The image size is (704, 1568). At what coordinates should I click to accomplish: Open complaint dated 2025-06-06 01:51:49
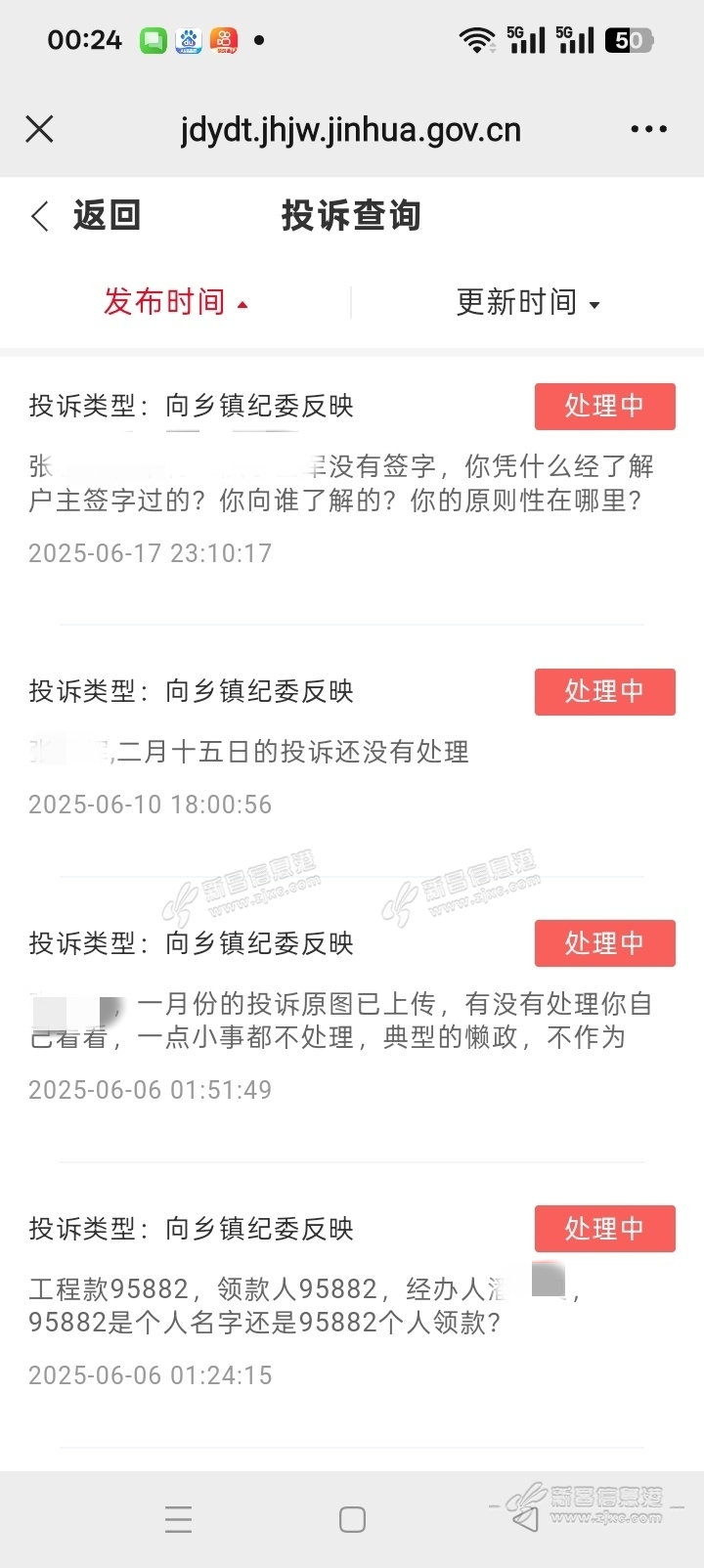tap(352, 1020)
